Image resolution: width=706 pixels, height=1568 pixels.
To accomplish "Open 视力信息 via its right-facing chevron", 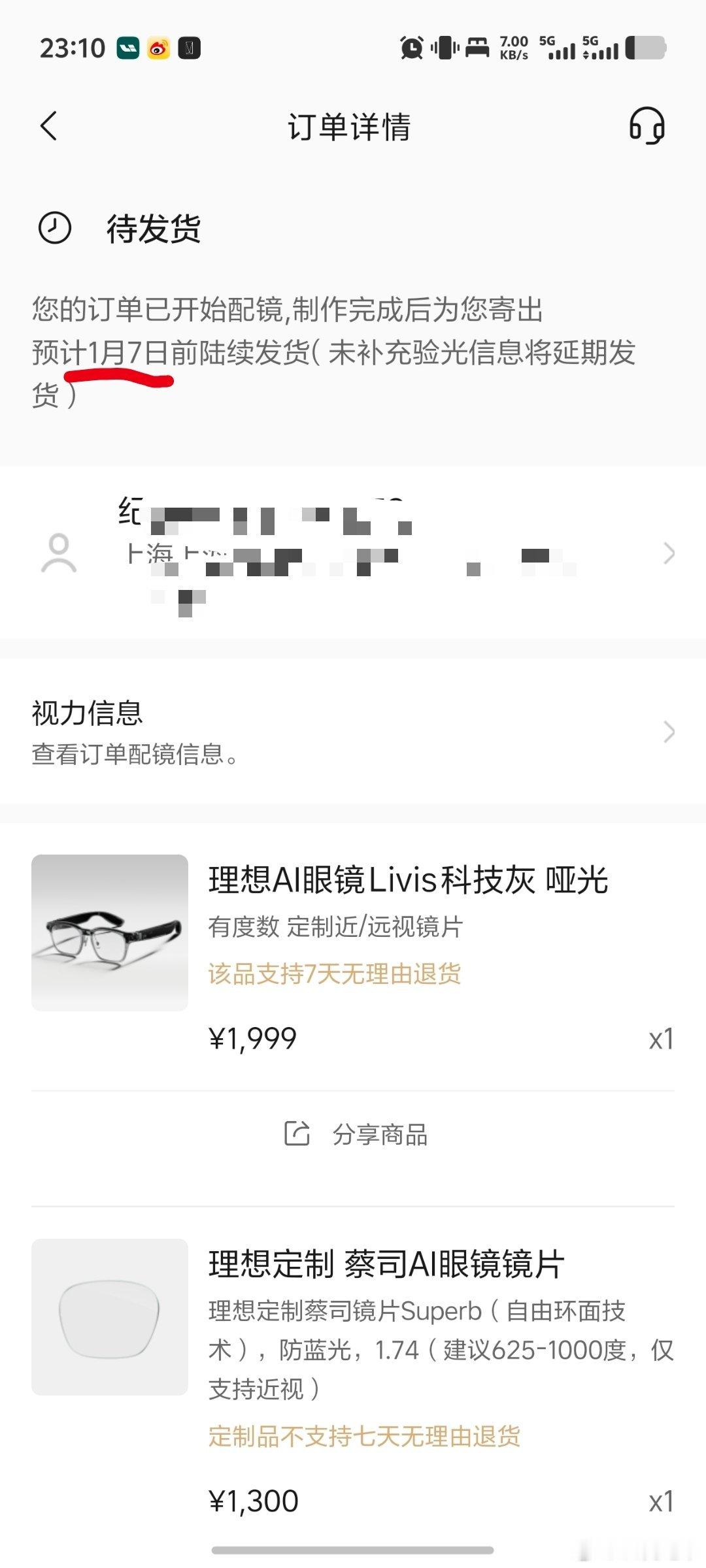I will tap(668, 732).
